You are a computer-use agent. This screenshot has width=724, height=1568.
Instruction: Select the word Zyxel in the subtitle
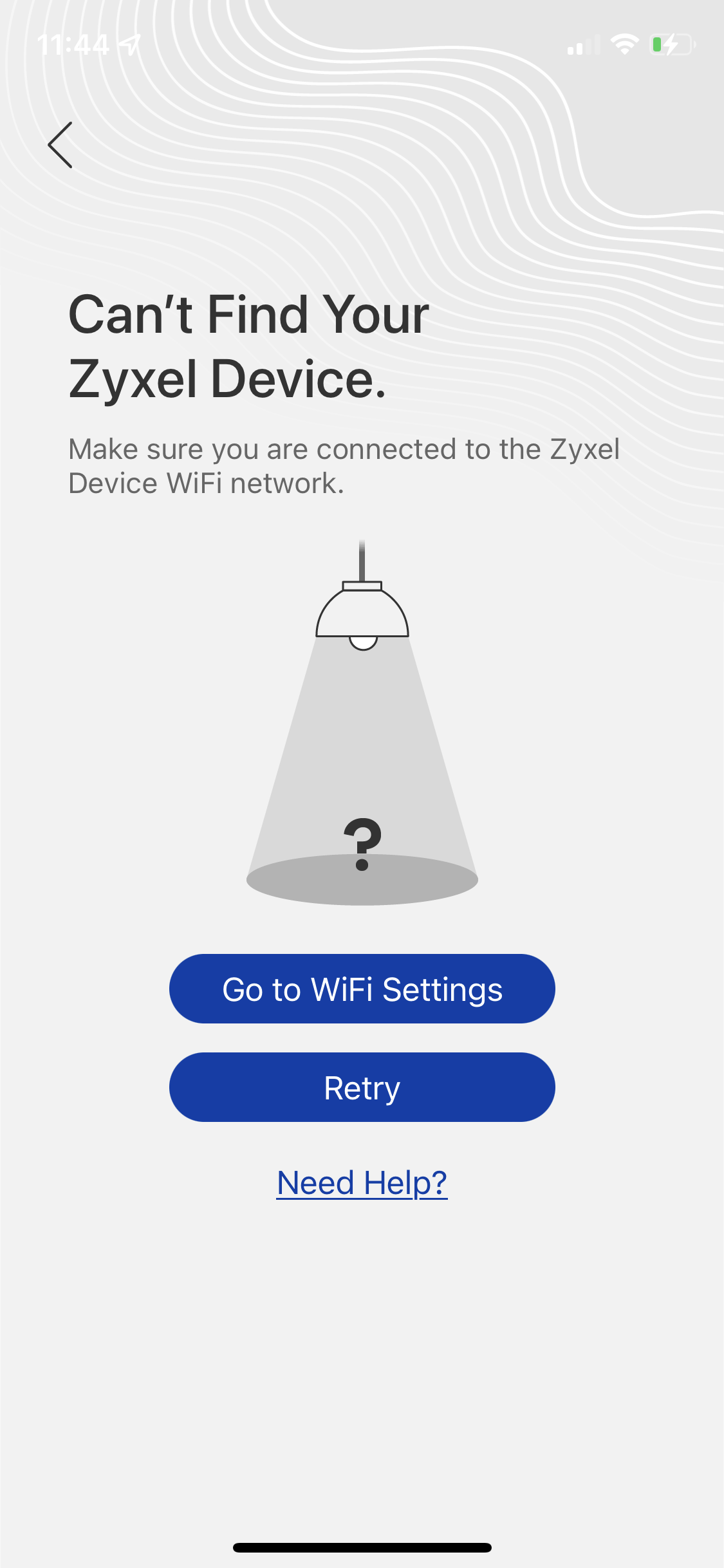pyautogui.click(x=582, y=449)
